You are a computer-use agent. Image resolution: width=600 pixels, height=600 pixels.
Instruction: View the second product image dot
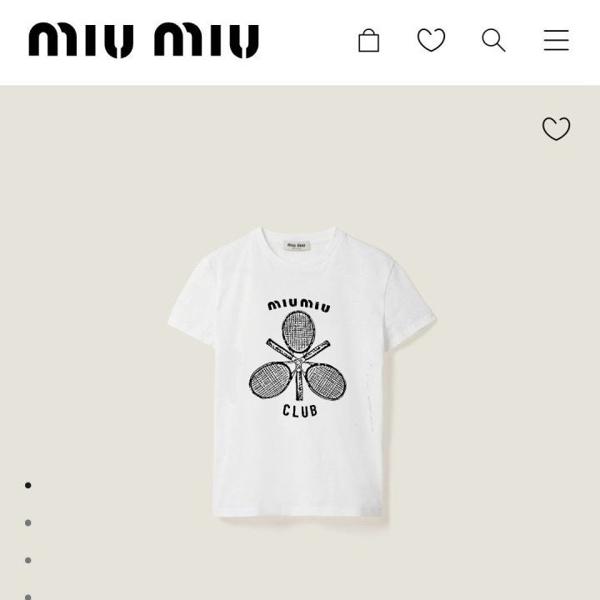click(x=28, y=523)
